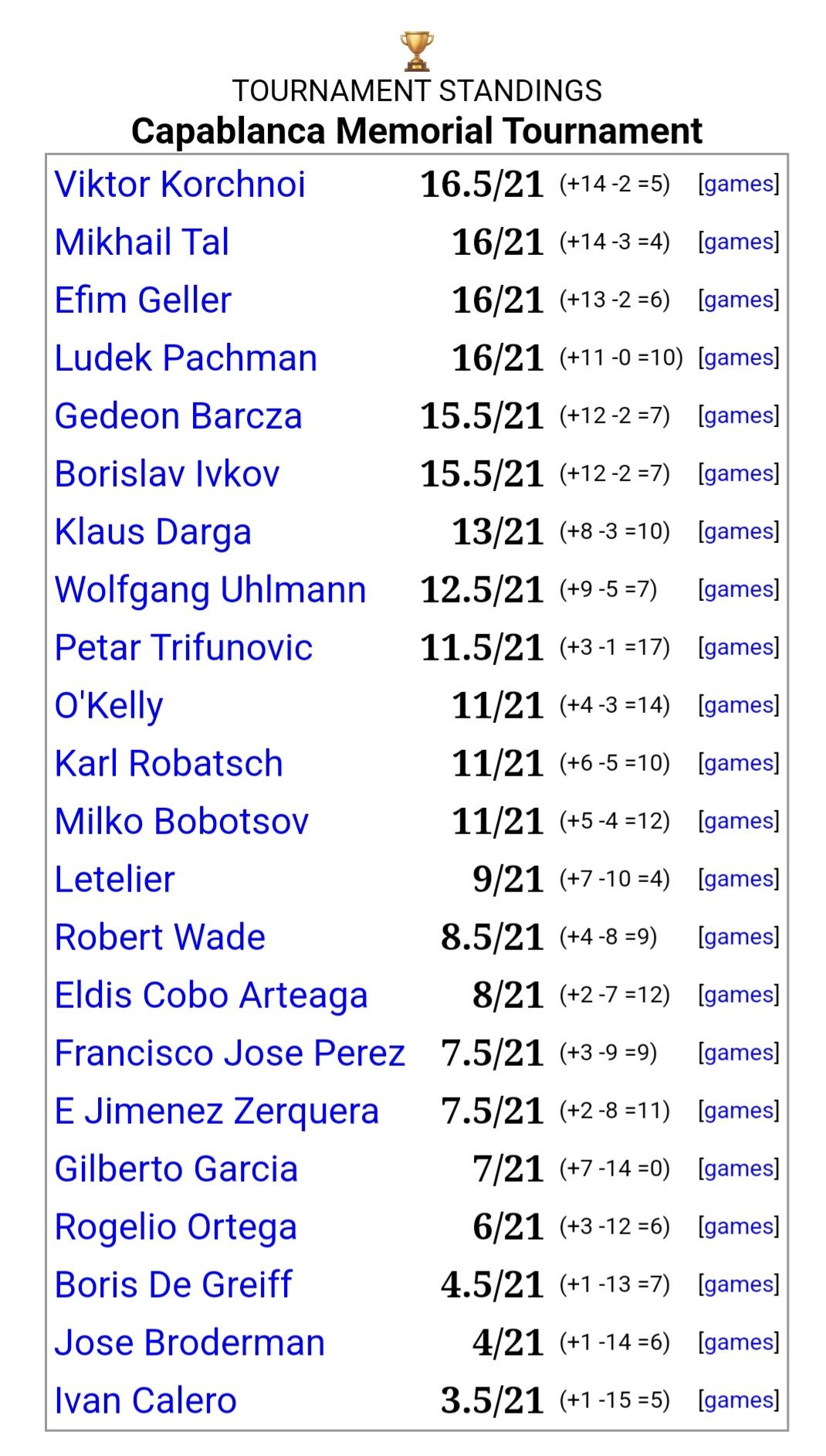
Task: Open Efim Geller's player profile
Action: pyautogui.click(x=143, y=300)
